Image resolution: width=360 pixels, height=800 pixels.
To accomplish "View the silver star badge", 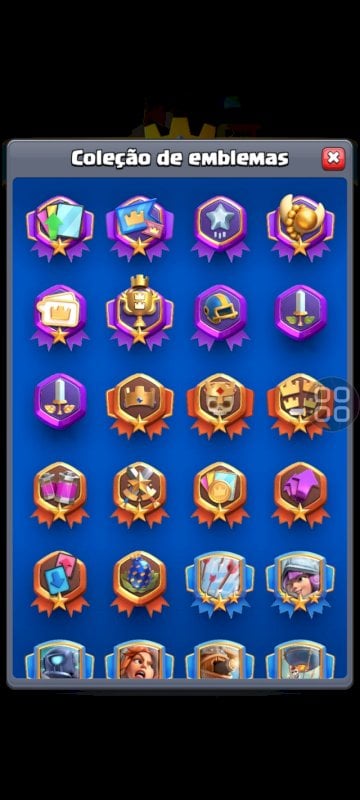I will coord(220,227).
